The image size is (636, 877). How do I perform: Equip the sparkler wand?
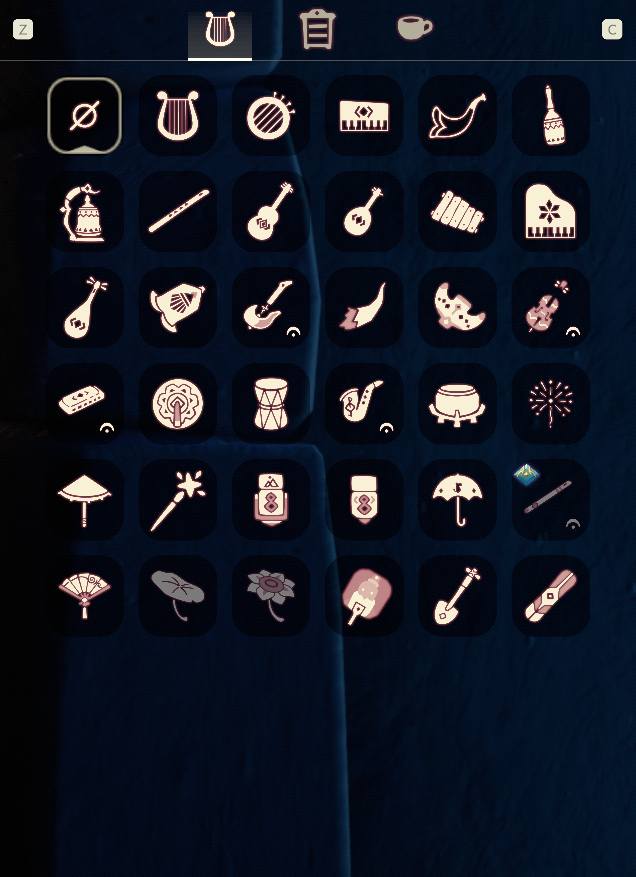click(x=178, y=499)
